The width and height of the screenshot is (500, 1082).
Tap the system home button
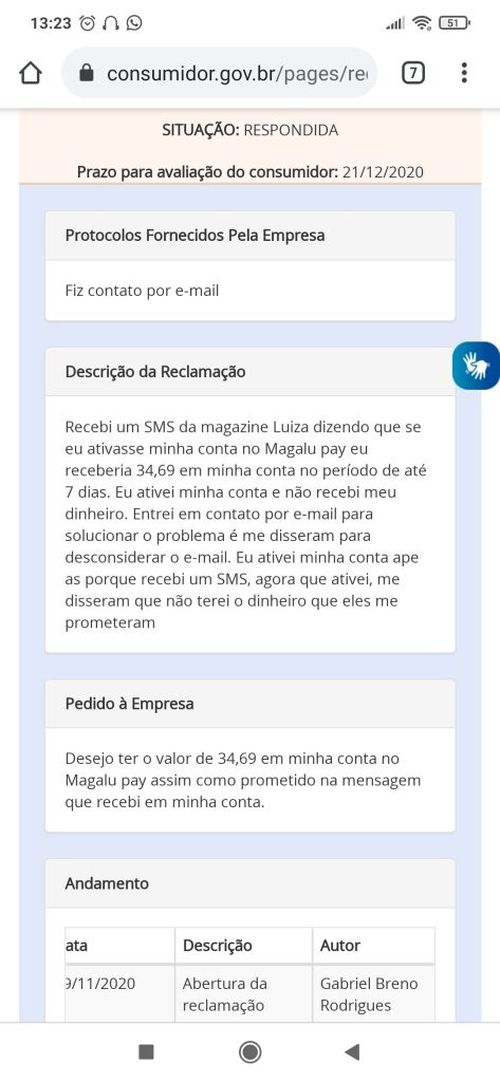[250, 1052]
